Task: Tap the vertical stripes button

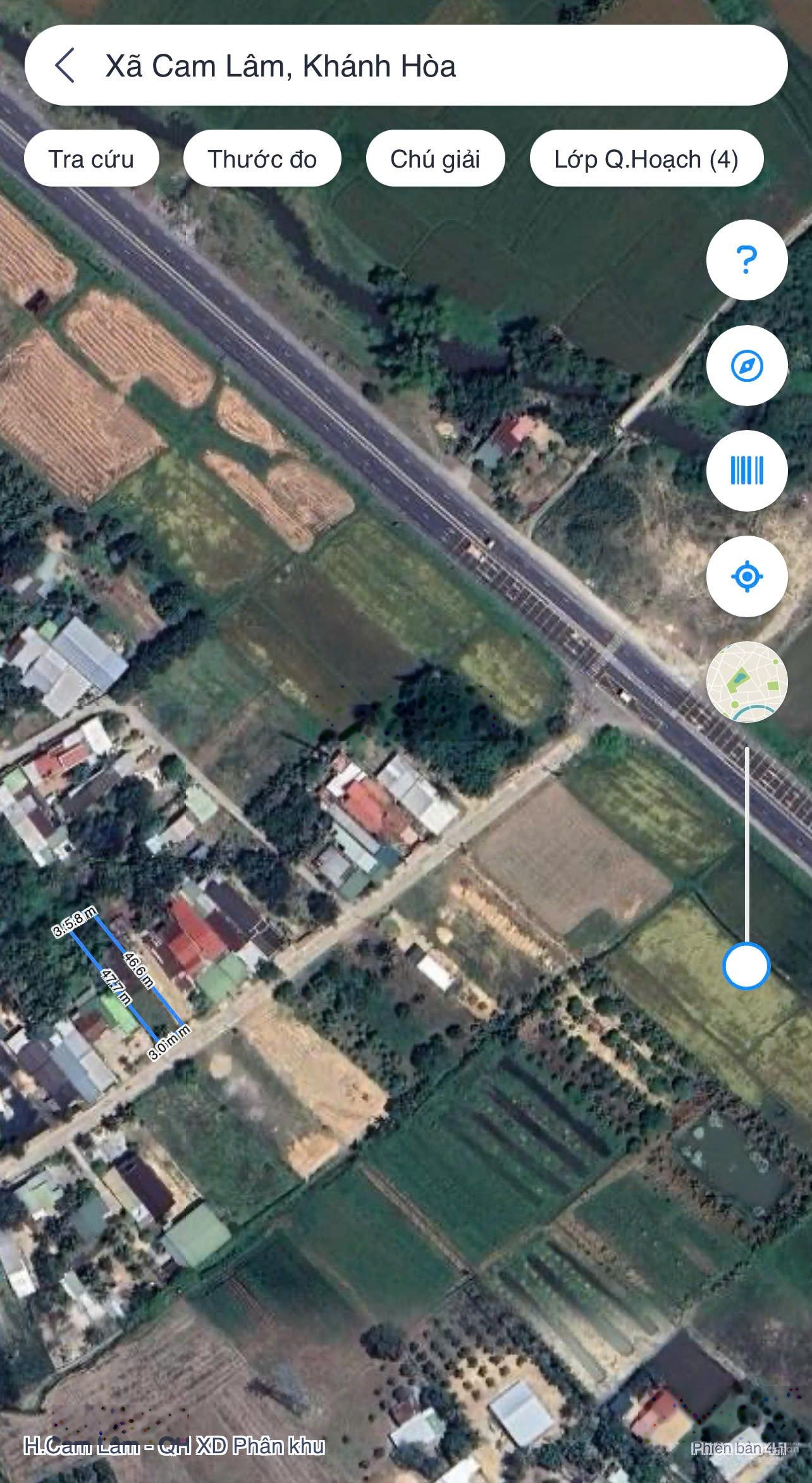Action: coord(746,471)
